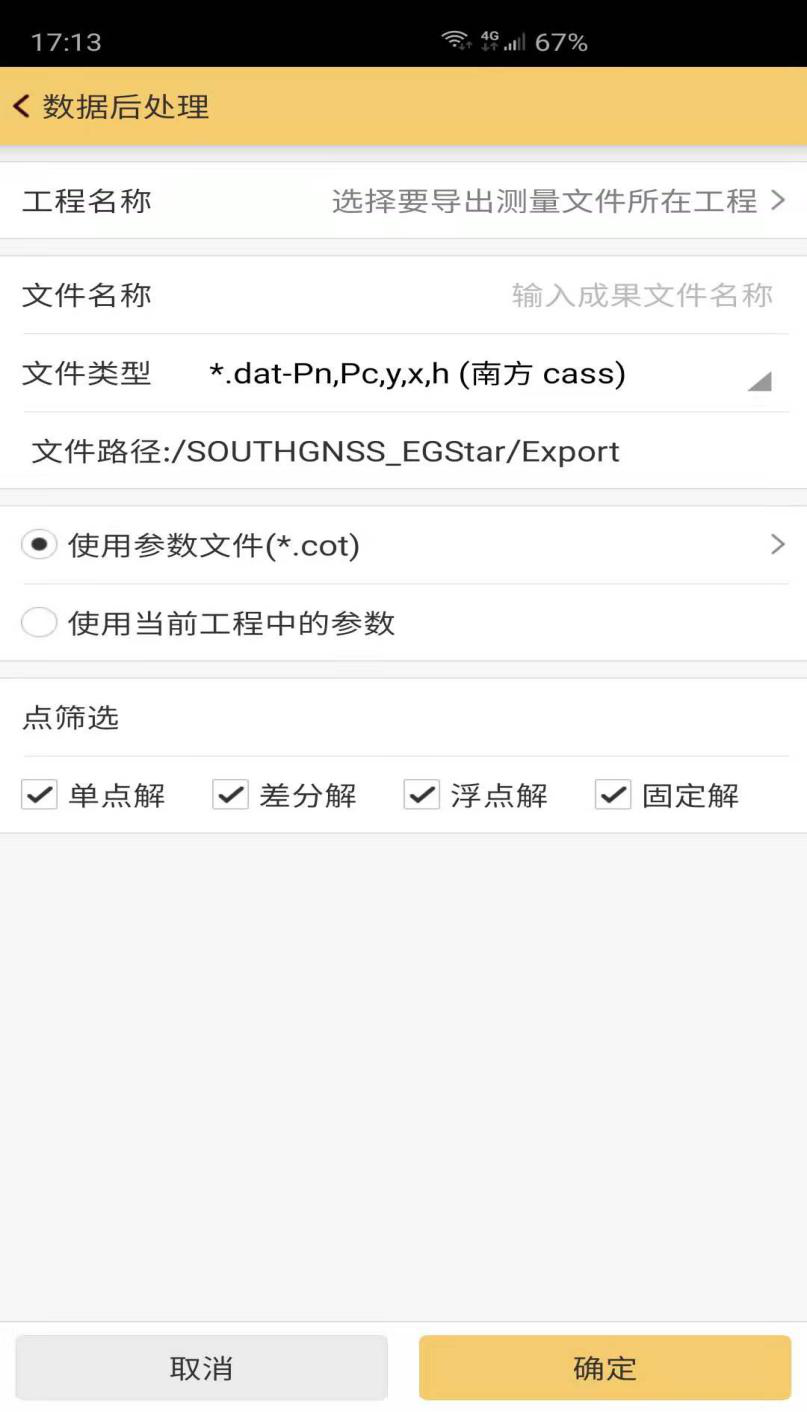Confirm export by pressing 确定

point(603,1369)
